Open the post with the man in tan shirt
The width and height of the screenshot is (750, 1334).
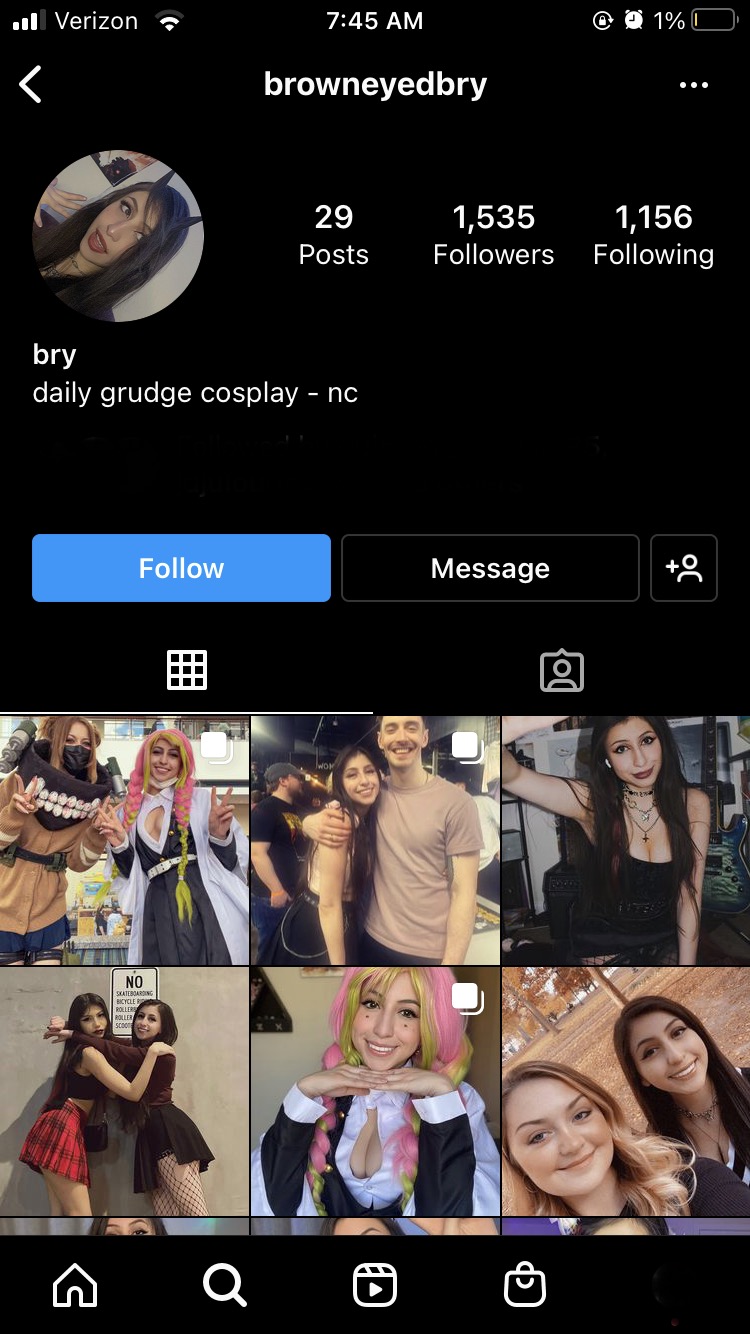point(375,840)
